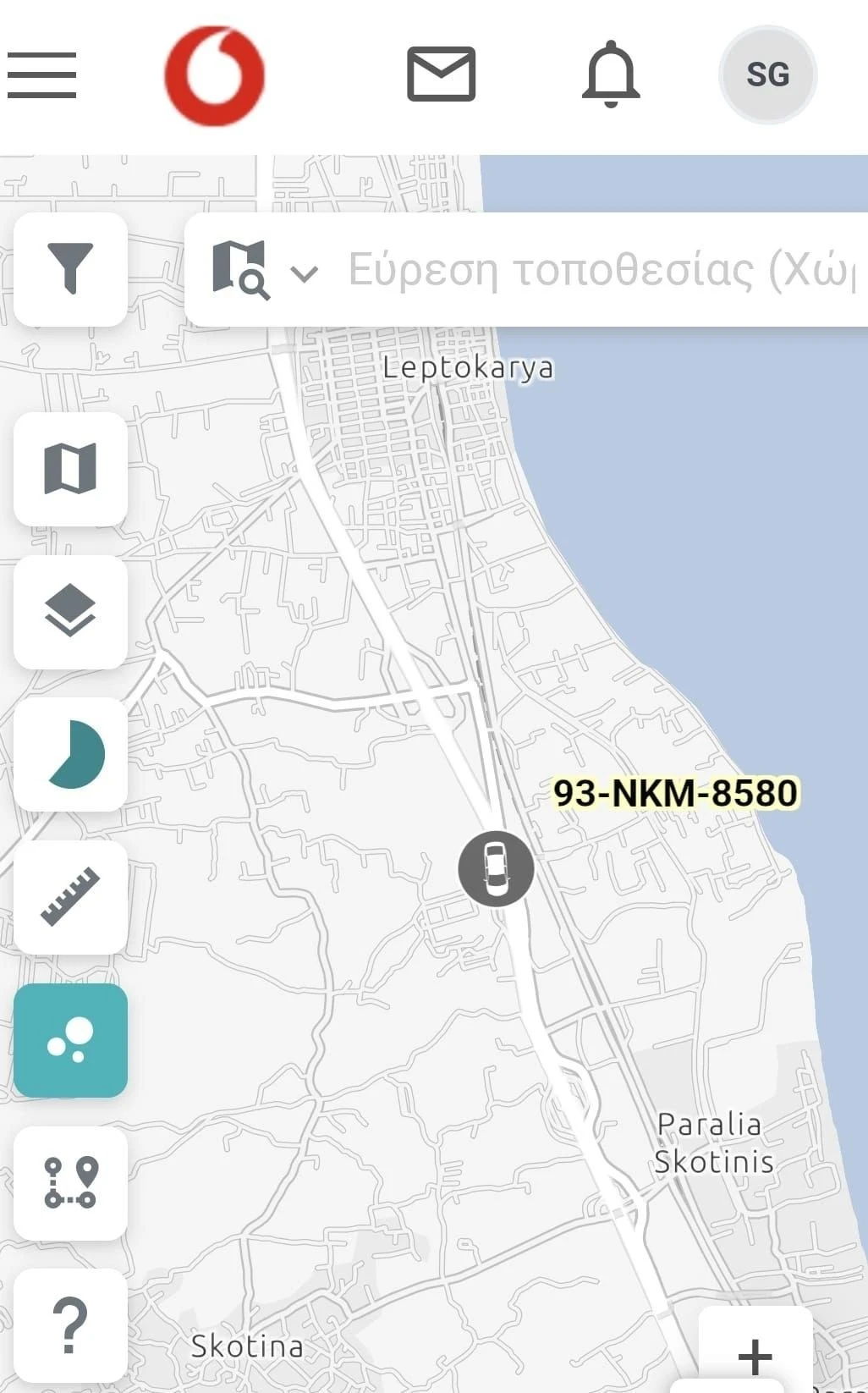
Task: Open the map type selector
Action: coord(71,469)
